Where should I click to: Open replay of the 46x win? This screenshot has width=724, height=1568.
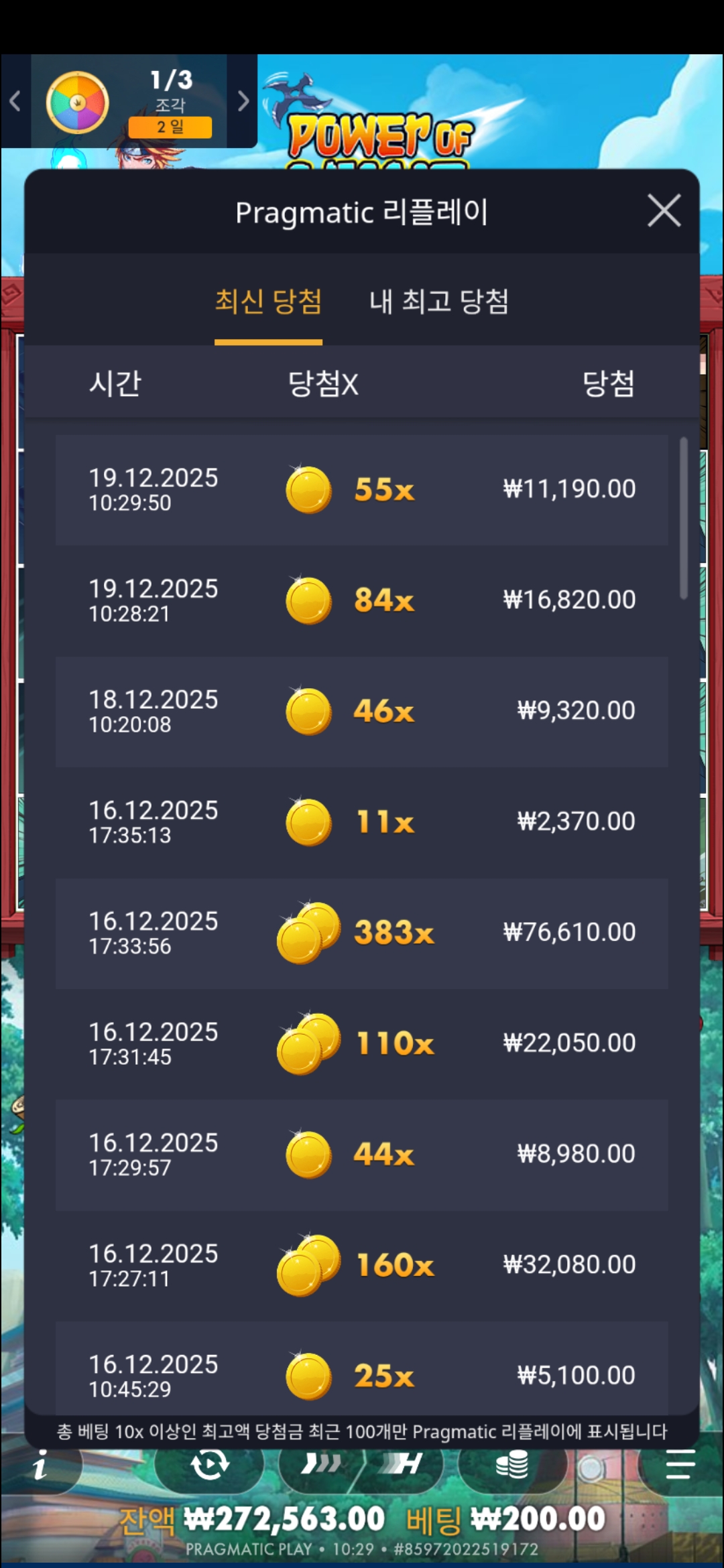click(x=362, y=712)
